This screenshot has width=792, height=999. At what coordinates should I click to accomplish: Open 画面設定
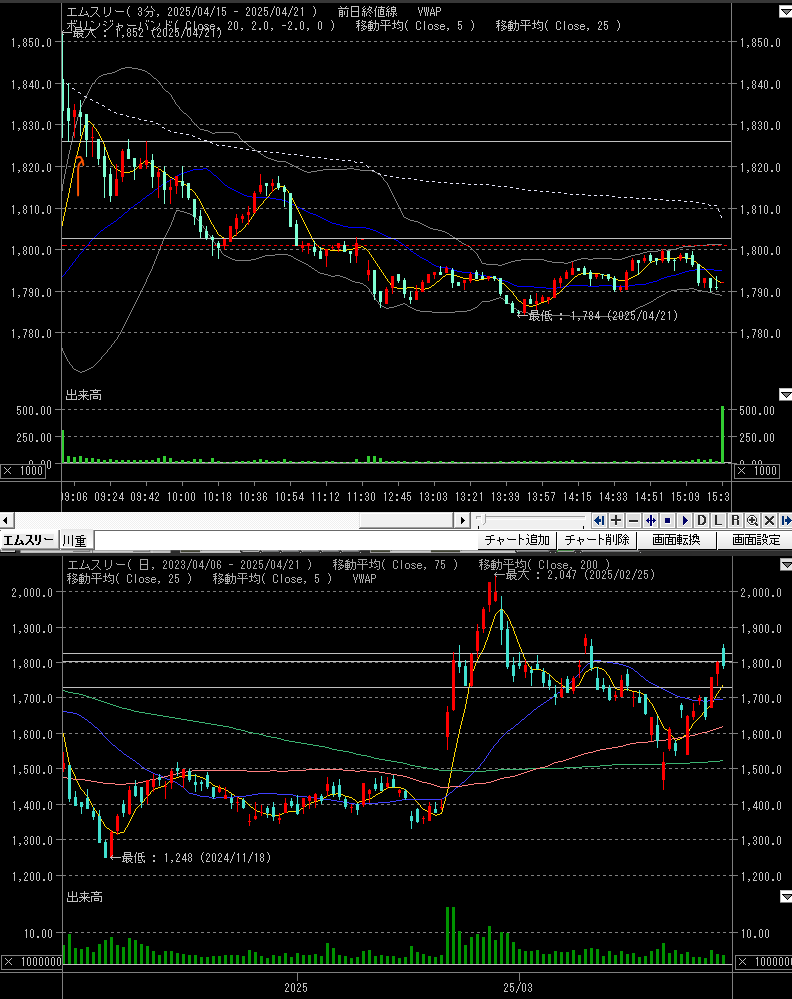coord(755,540)
